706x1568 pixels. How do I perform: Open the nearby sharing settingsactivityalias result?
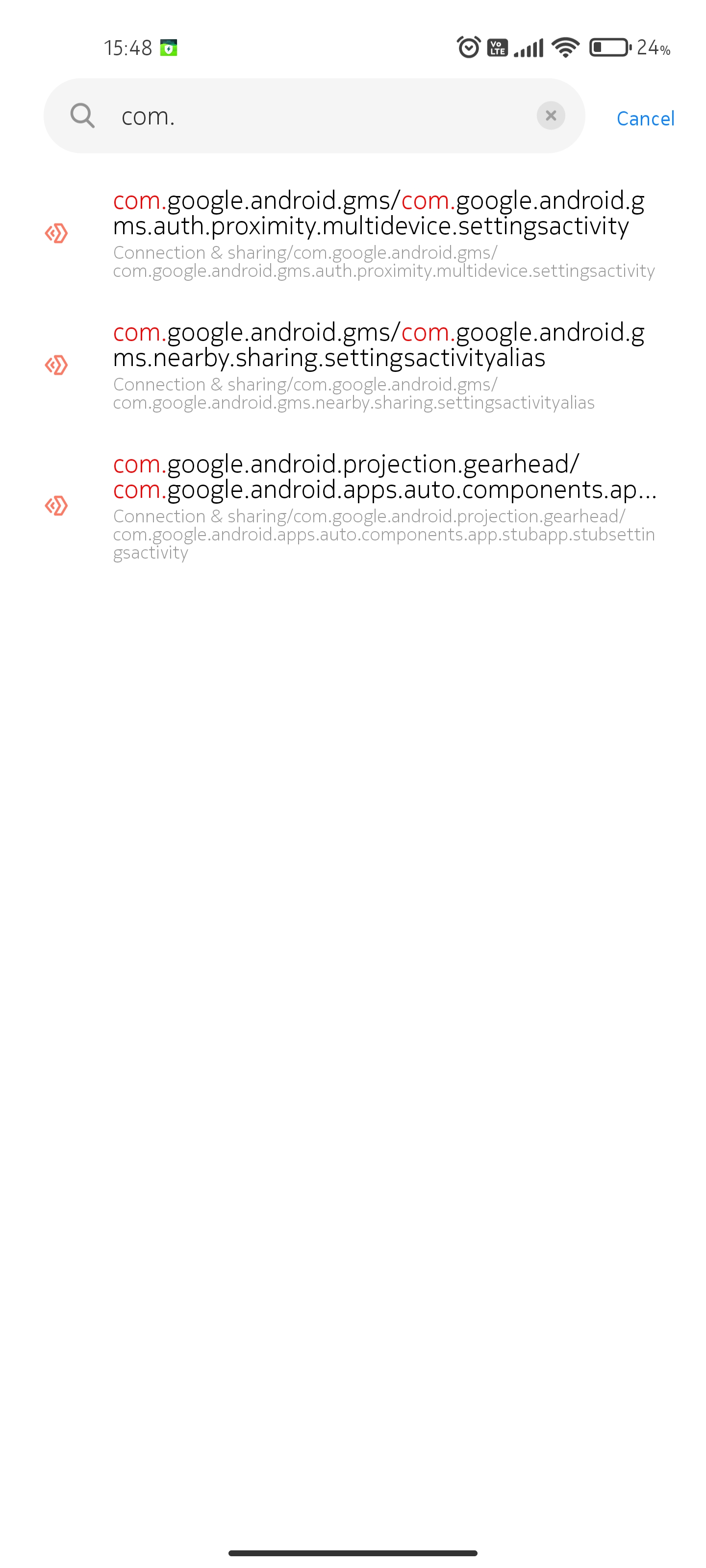(353, 366)
